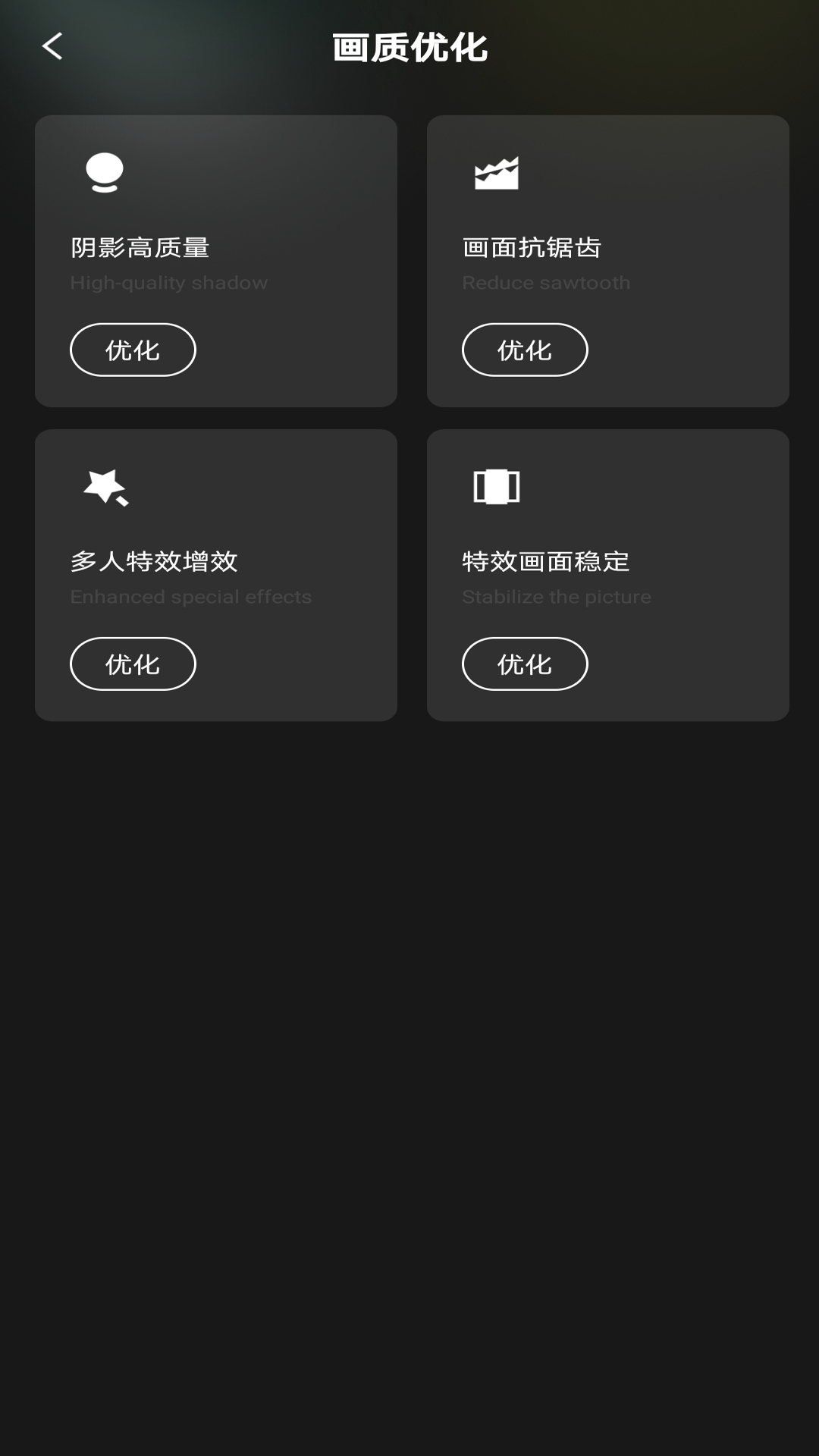Tap the back arrow to leave 画质优化
Image resolution: width=819 pixels, height=1456 pixels.
[51, 45]
